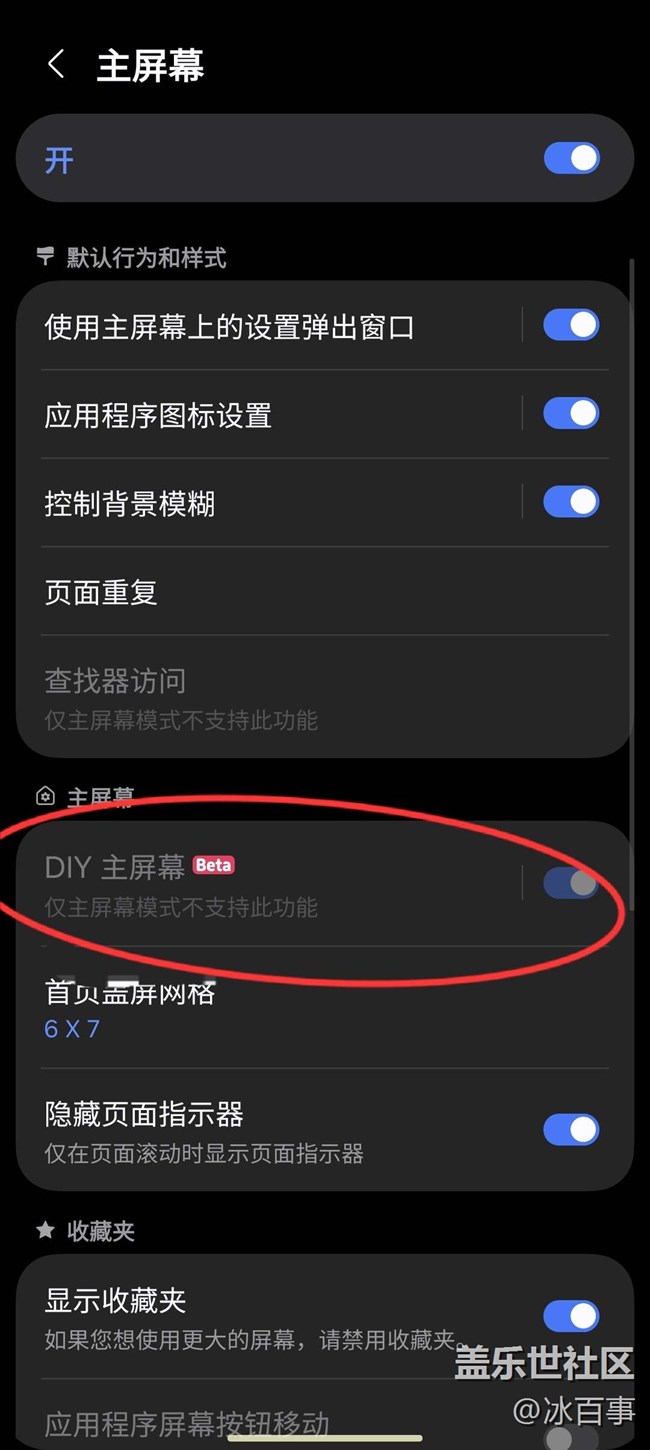Turn off the main 开 switch
650x1450 pixels.
tap(571, 158)
